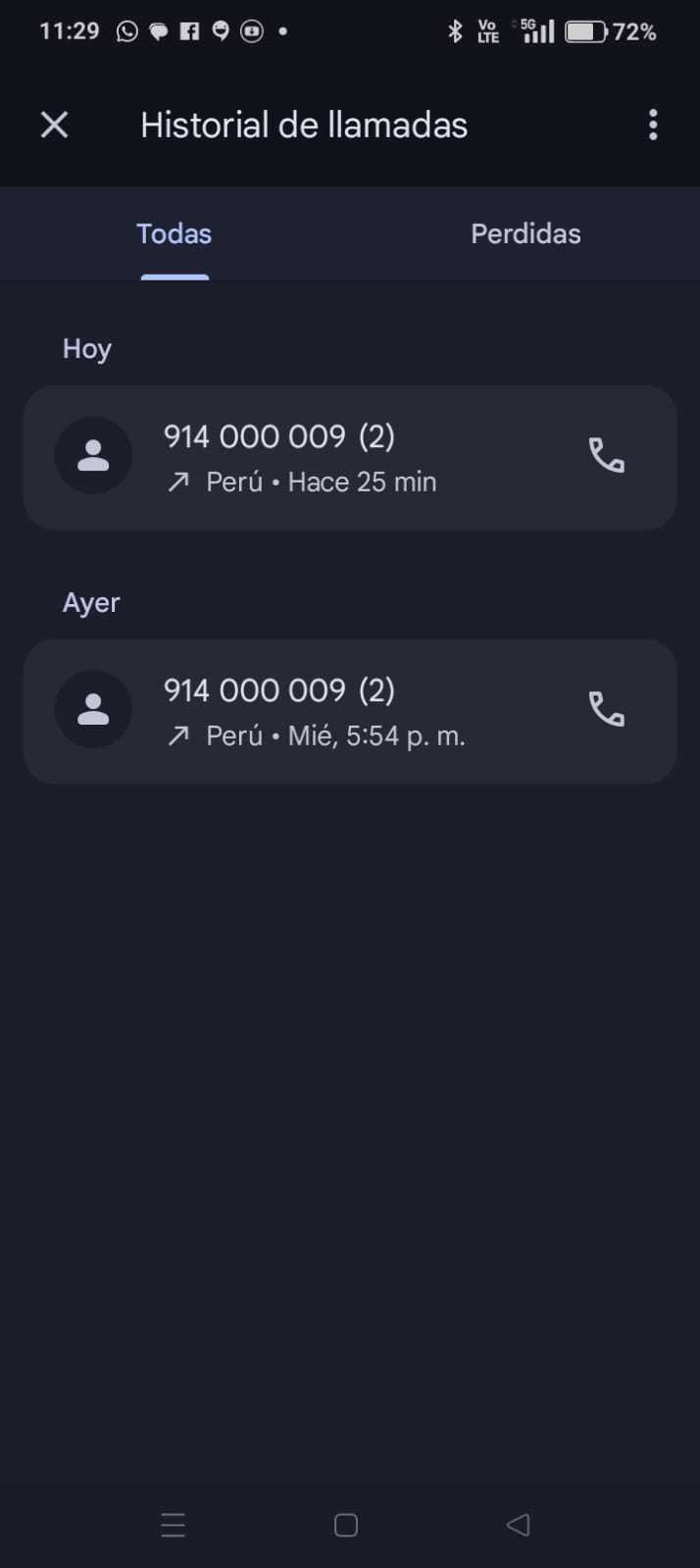The width and height of the screenshot is (700, 1568).
Task: Switch to the Perdidas tab
Action: tap(525, 233)
